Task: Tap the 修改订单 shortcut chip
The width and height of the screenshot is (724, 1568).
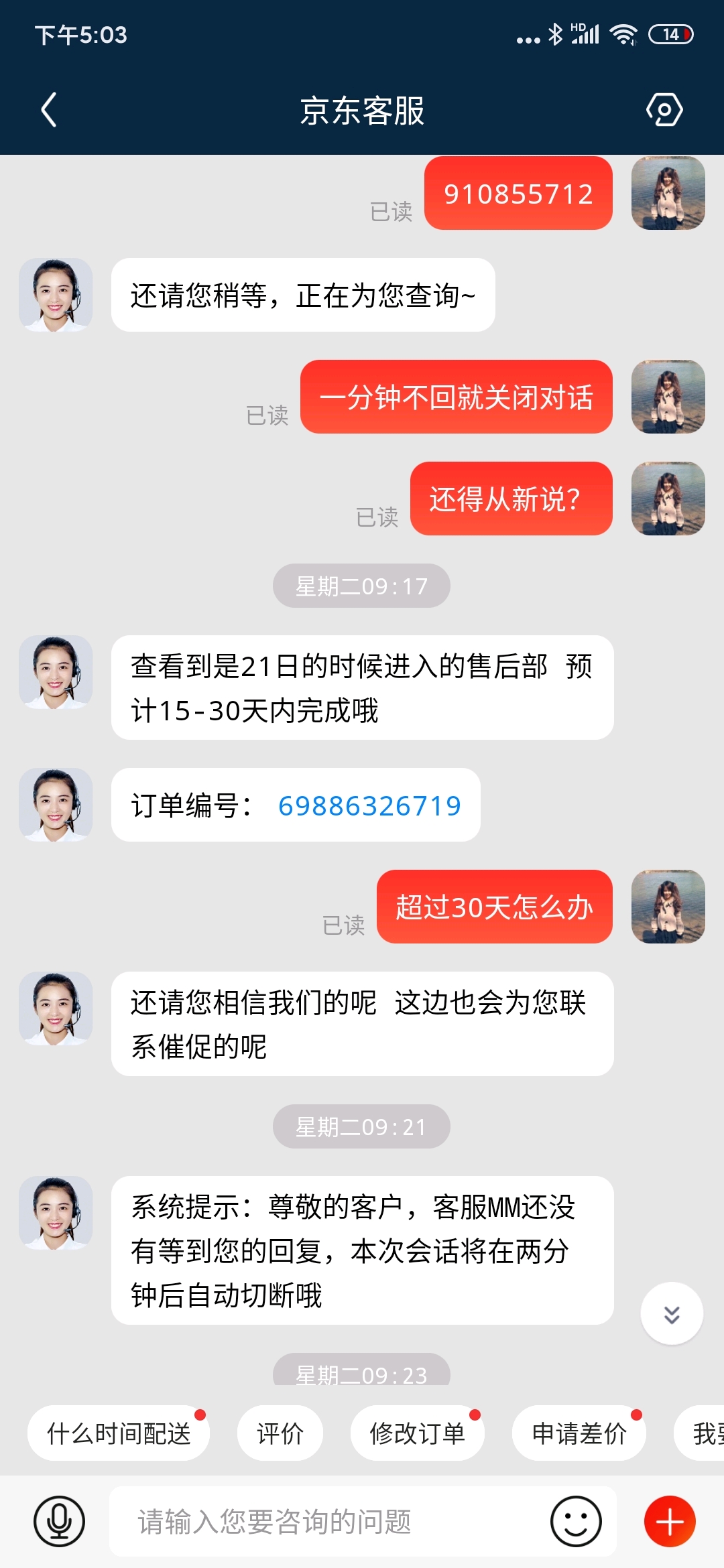Action: [x=417, y=1433]
